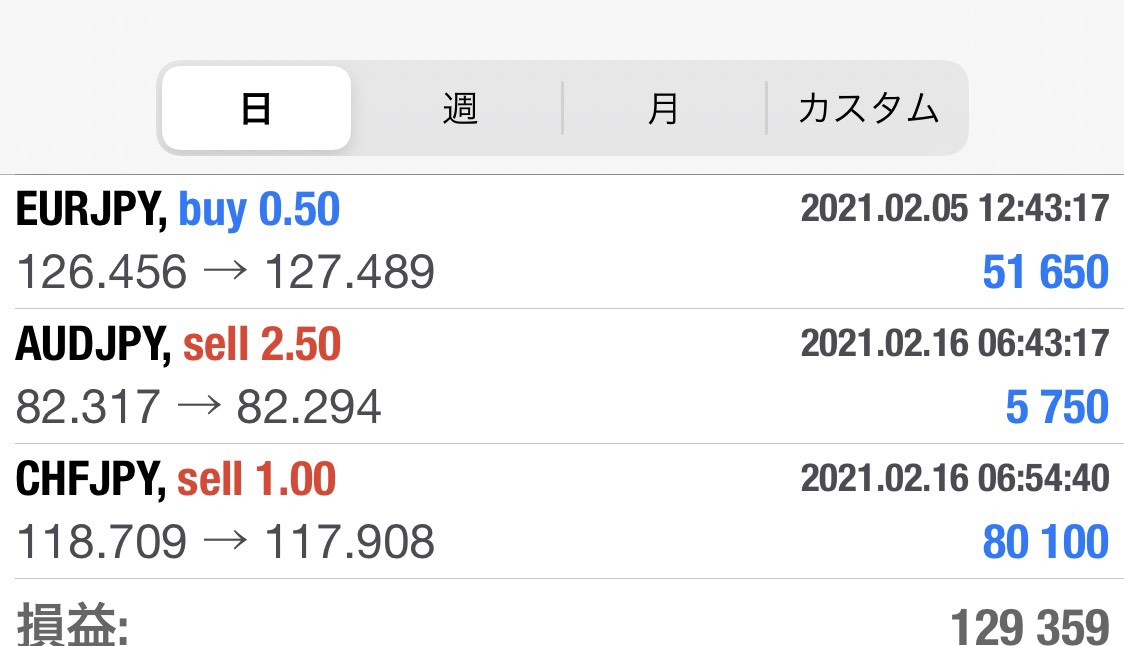The width and height of the screenshot is (1124, 646).
Task: Expand the EURJPY buy 0.50 trade
Action: (x=562, y=241)
